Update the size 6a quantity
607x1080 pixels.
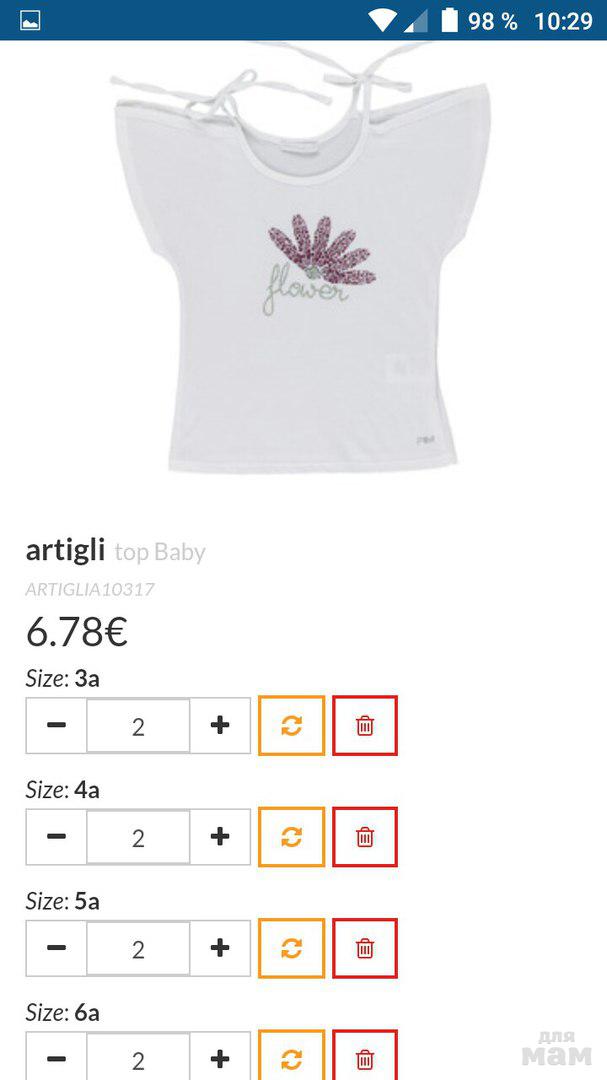click(291, 1059)
